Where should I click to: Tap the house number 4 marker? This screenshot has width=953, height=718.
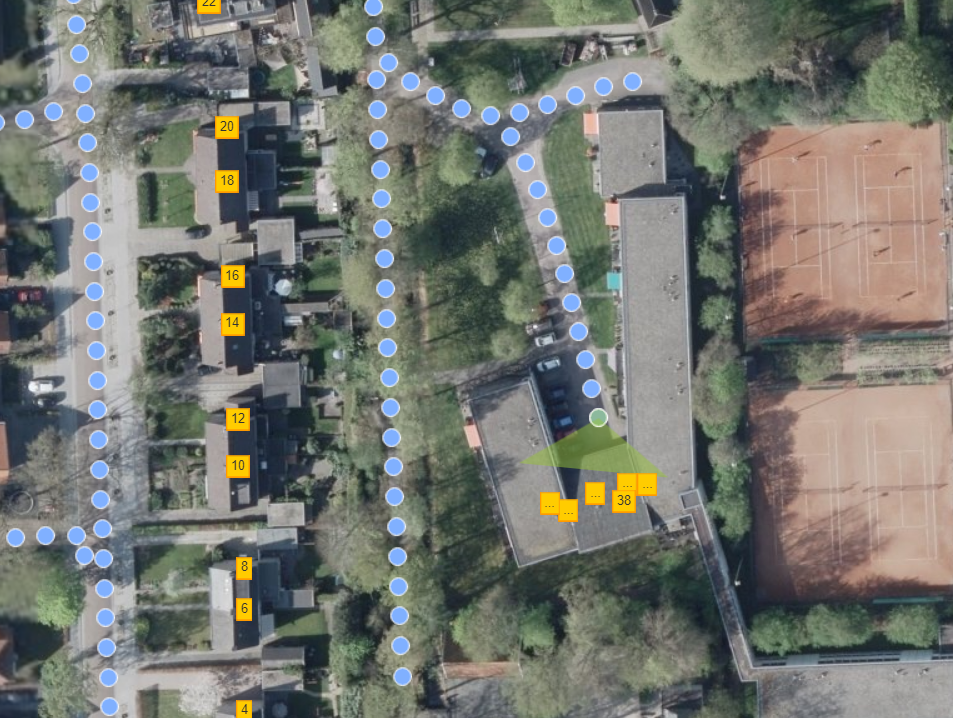point(243,709)
